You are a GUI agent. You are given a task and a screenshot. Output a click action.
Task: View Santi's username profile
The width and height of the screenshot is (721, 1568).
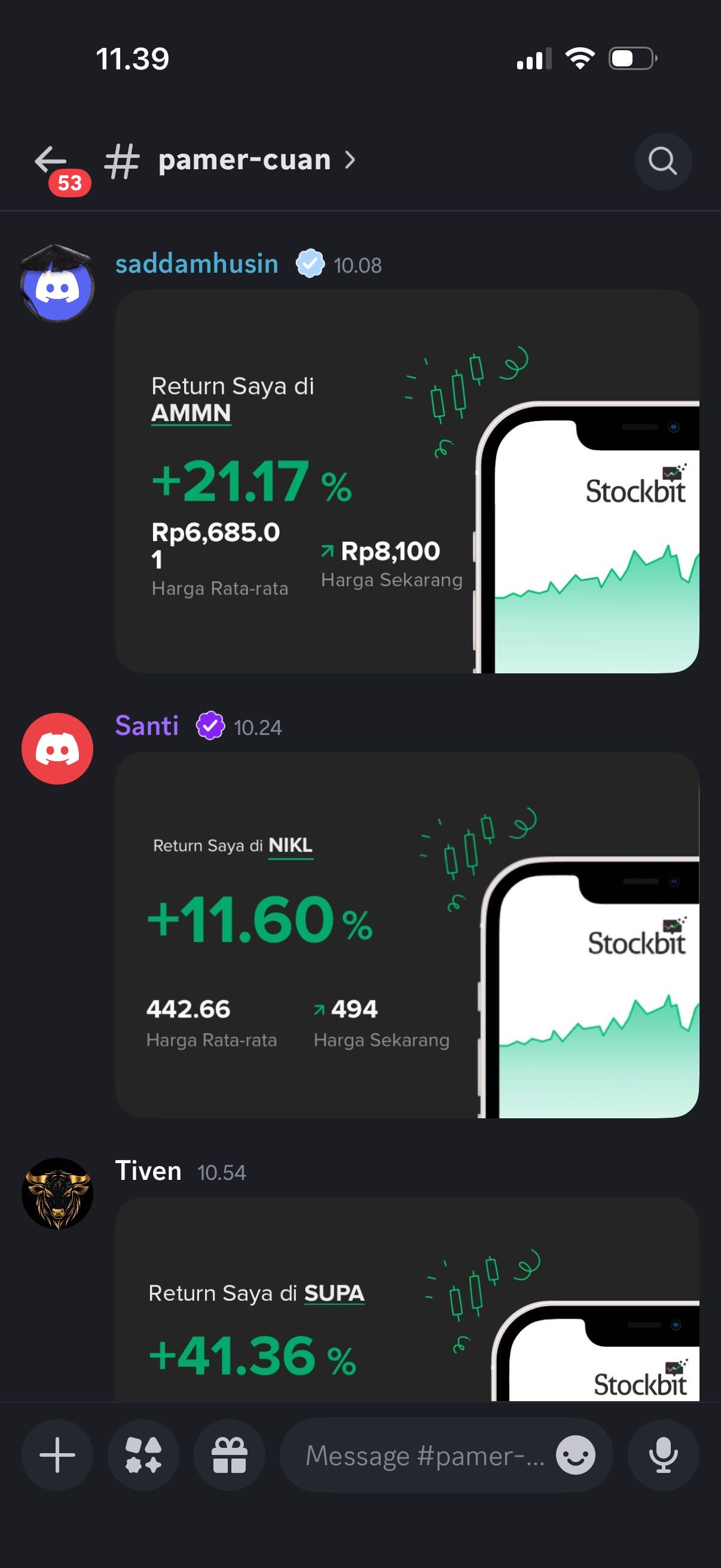click(x=146, y=725)
